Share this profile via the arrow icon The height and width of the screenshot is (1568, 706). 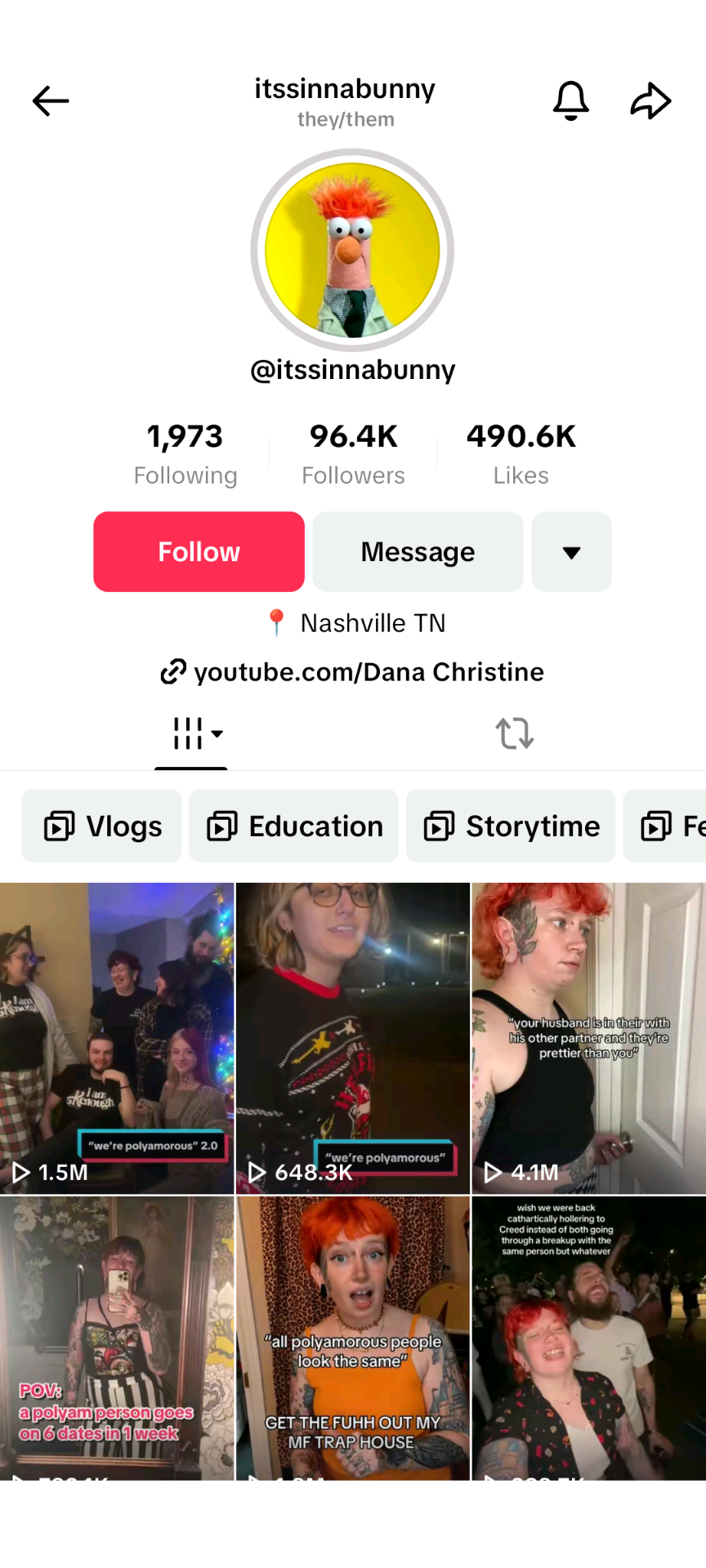point(650,101)
